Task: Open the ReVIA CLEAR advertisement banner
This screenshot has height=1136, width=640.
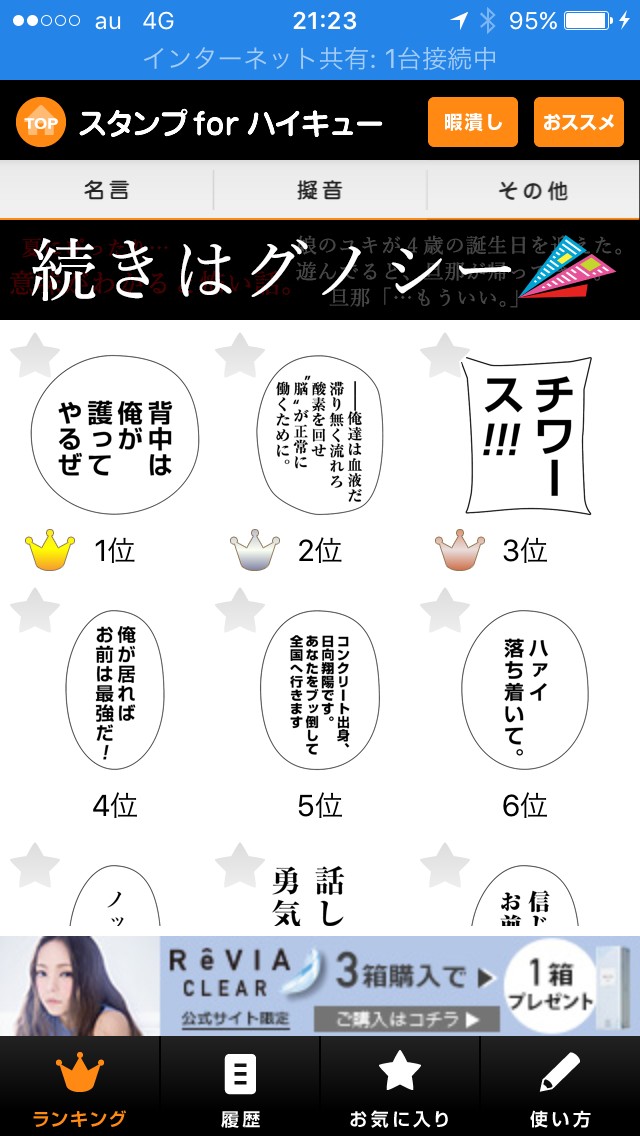Action: tap(320, 985)
